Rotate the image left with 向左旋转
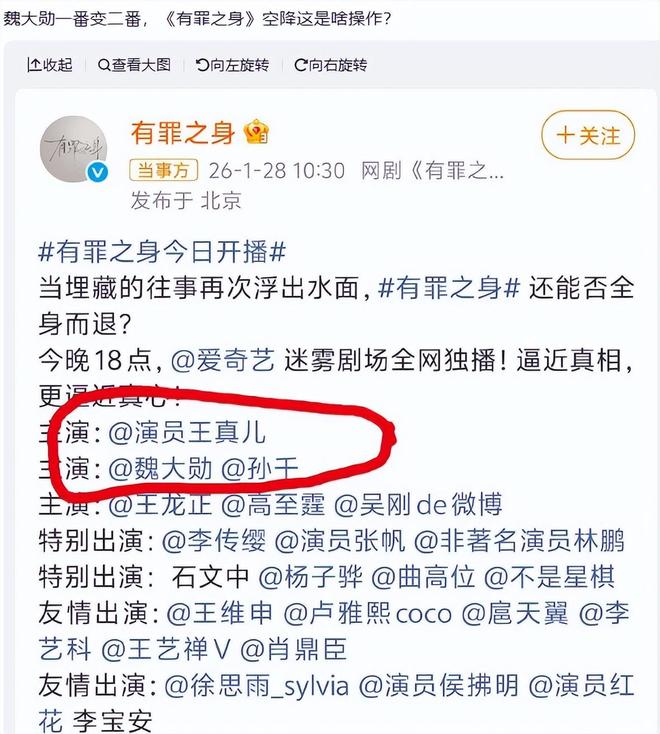Screen dimensions: 660x734 [x=232, y=65]
